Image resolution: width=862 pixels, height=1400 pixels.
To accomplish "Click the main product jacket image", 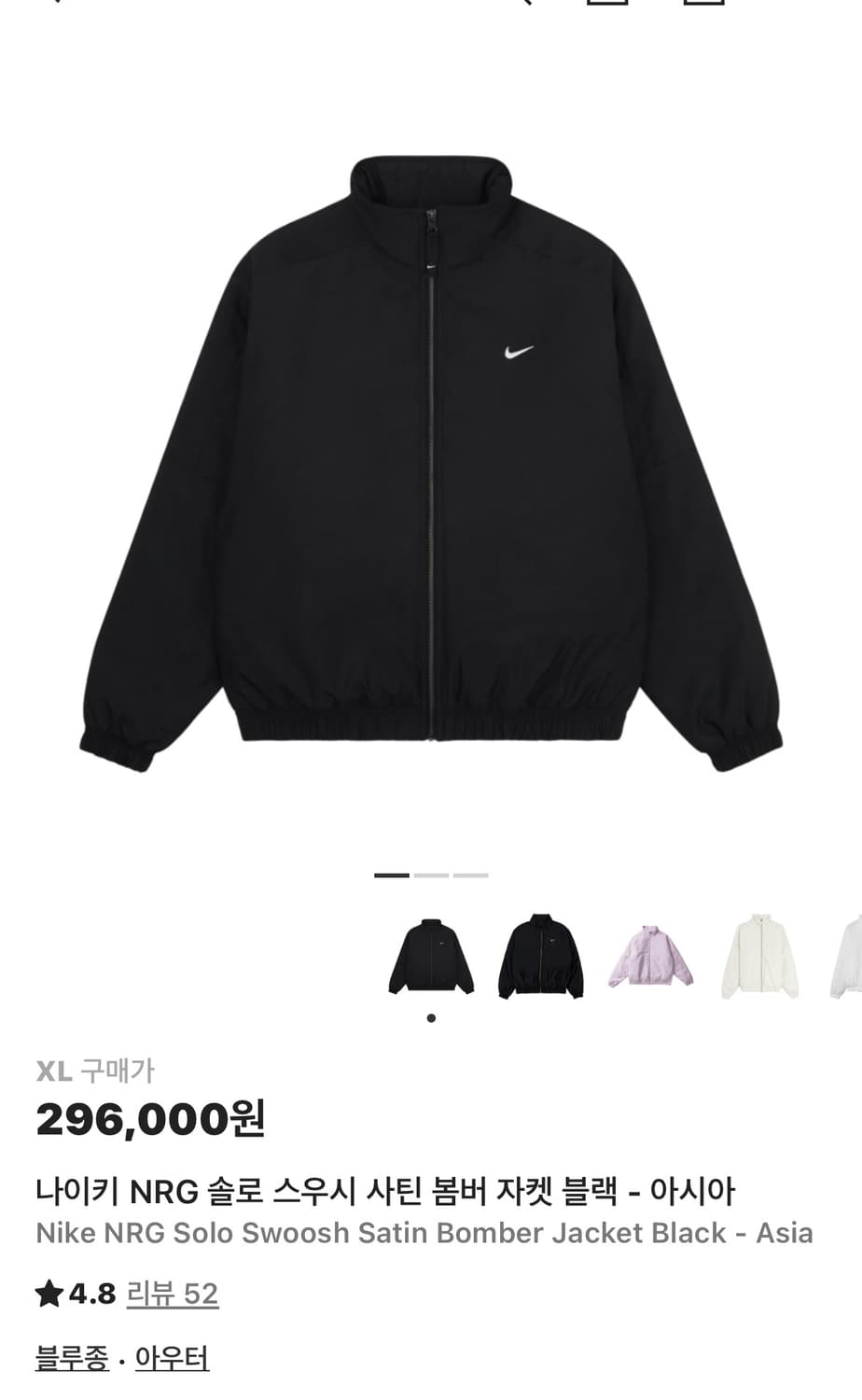I will [431, 457].
